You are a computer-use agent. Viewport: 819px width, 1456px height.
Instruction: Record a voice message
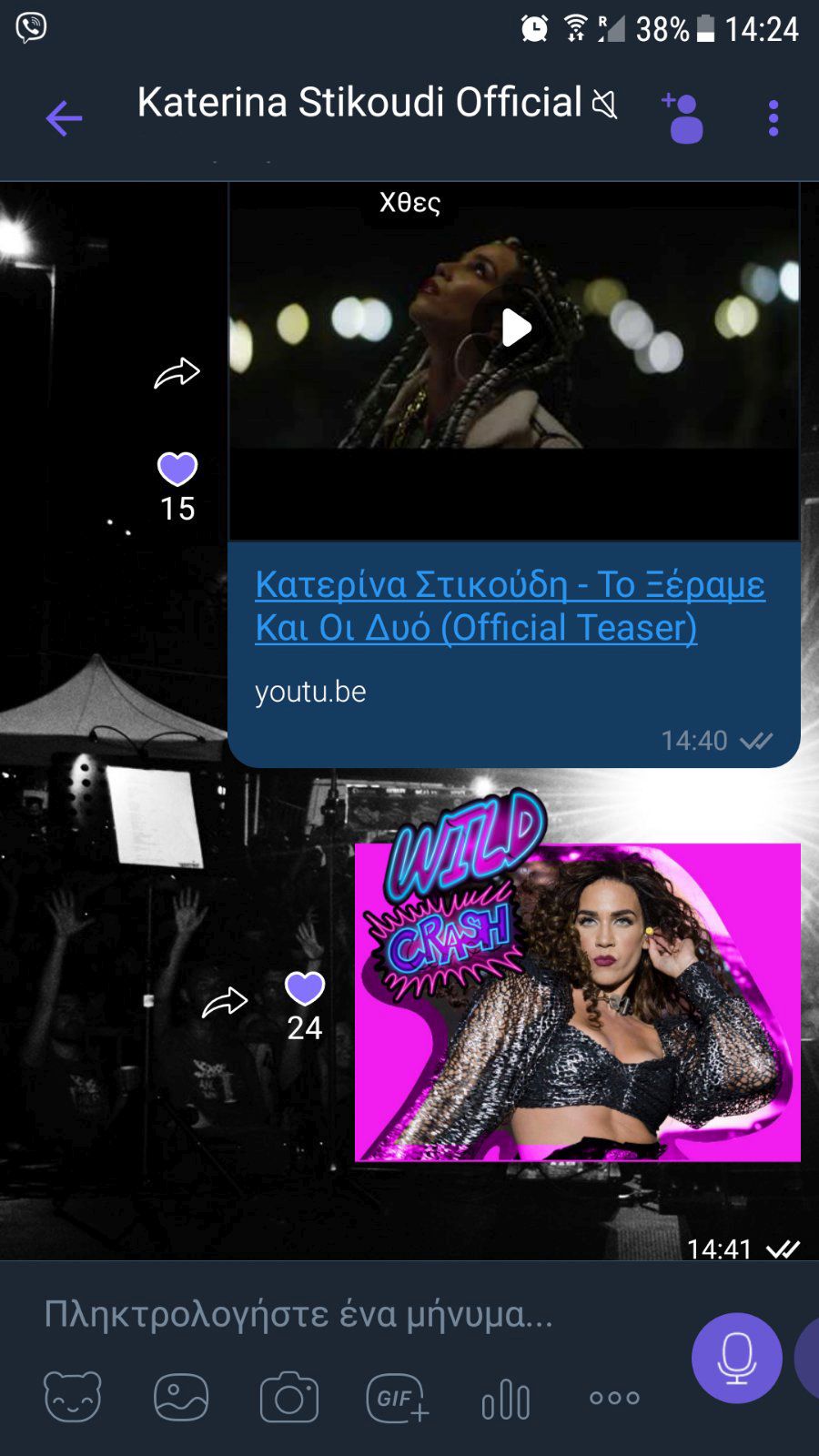pos(736,1358)
